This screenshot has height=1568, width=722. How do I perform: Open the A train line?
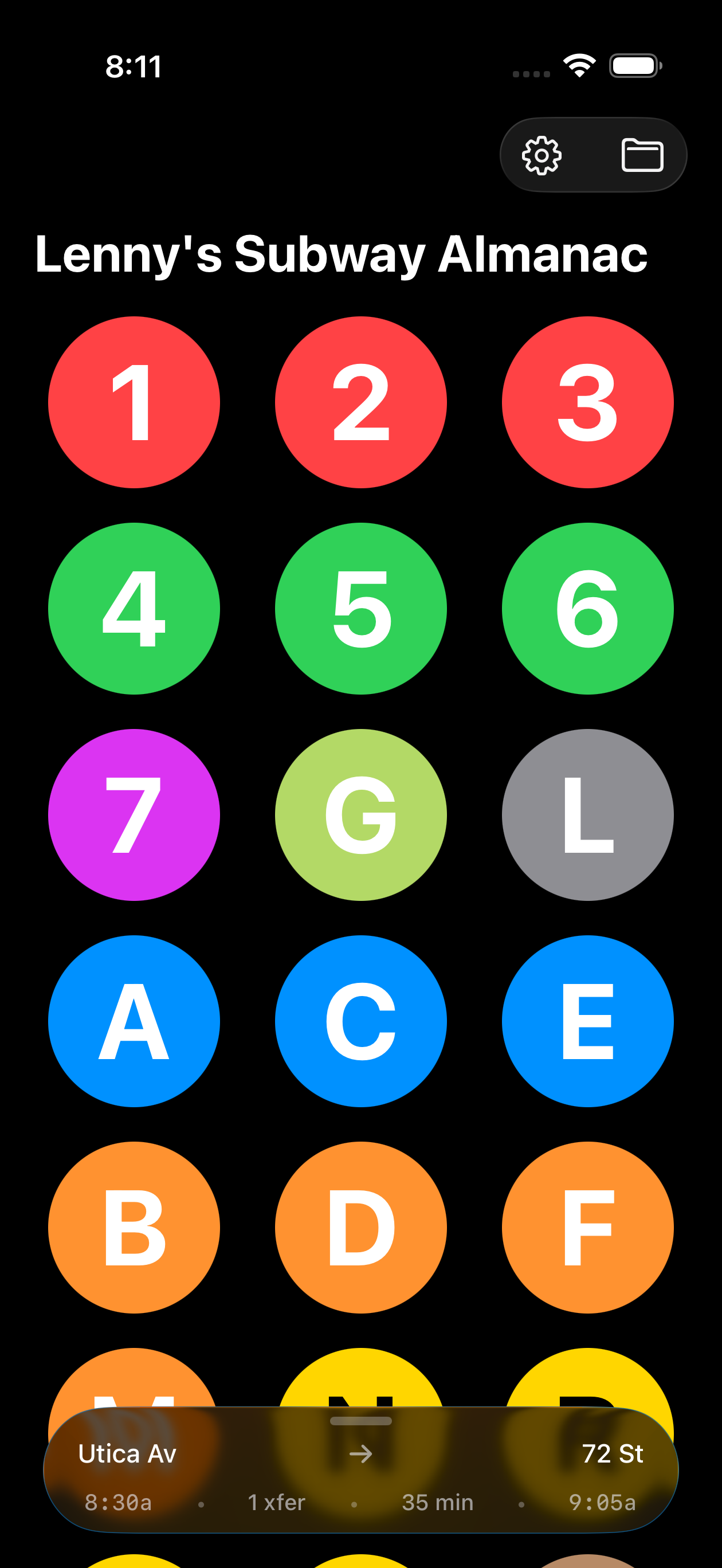point(134,1021)
